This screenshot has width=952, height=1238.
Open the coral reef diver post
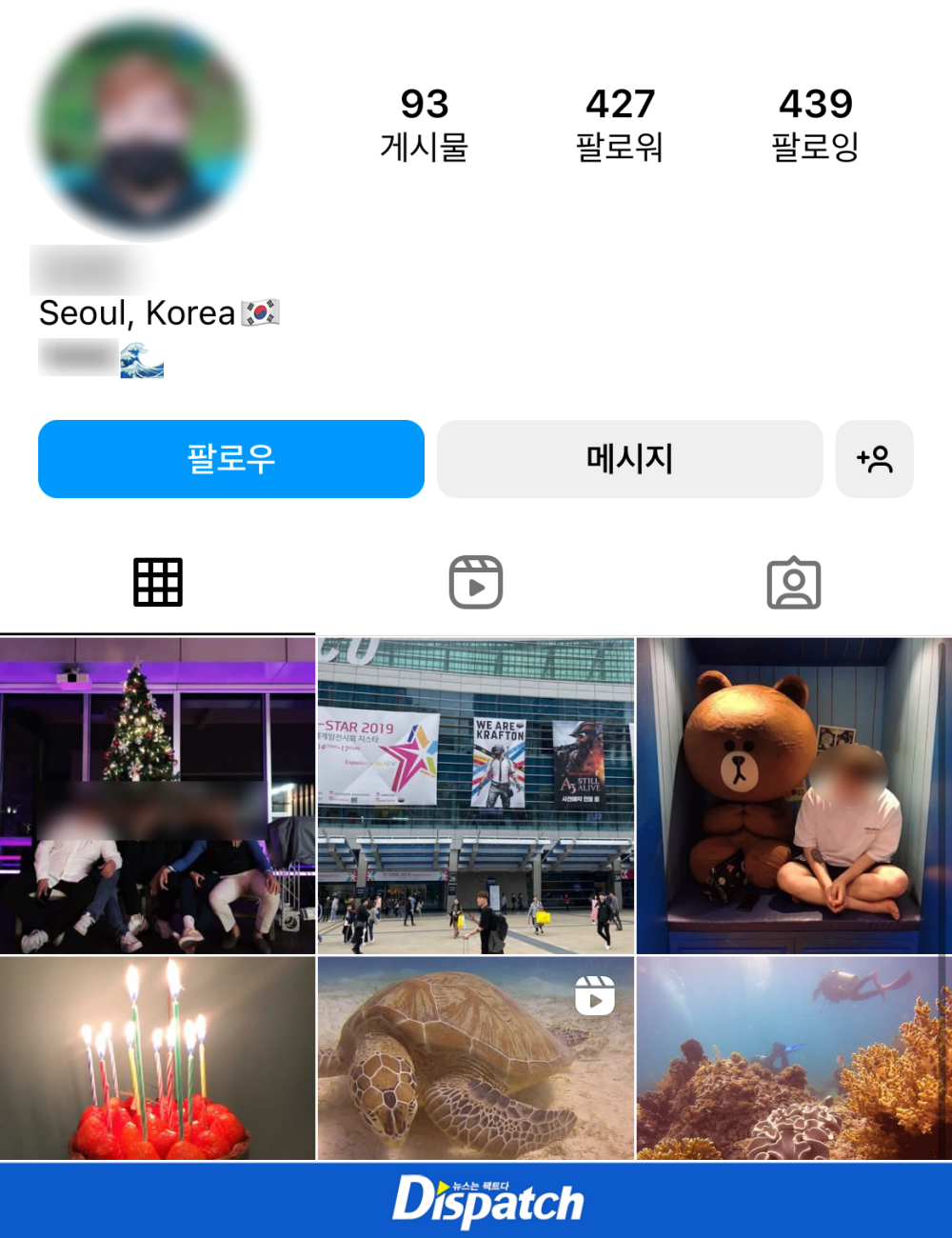pyautogui.click(x=794, y=1058)
